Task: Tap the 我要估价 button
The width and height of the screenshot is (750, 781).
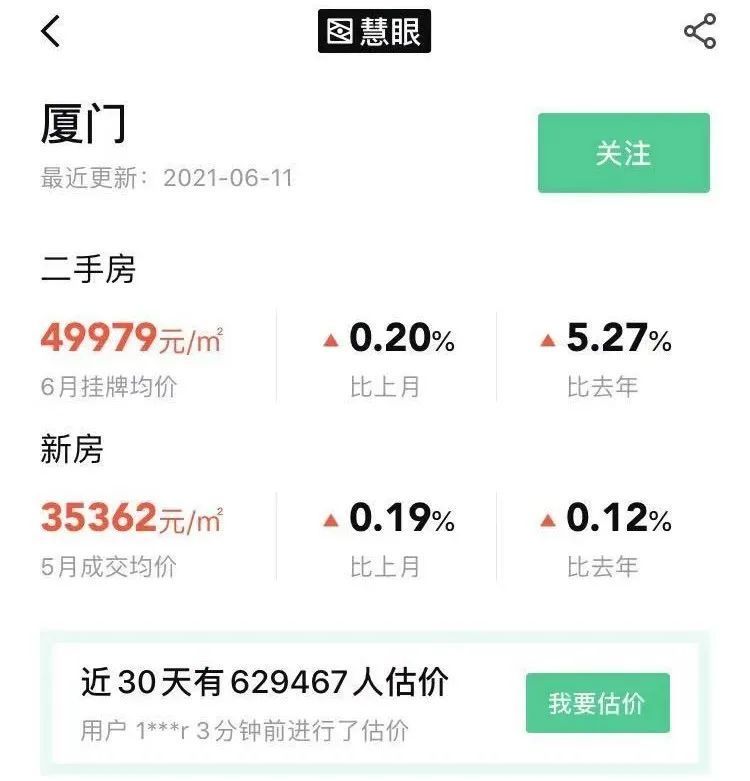Action: [x=597, y=703]
